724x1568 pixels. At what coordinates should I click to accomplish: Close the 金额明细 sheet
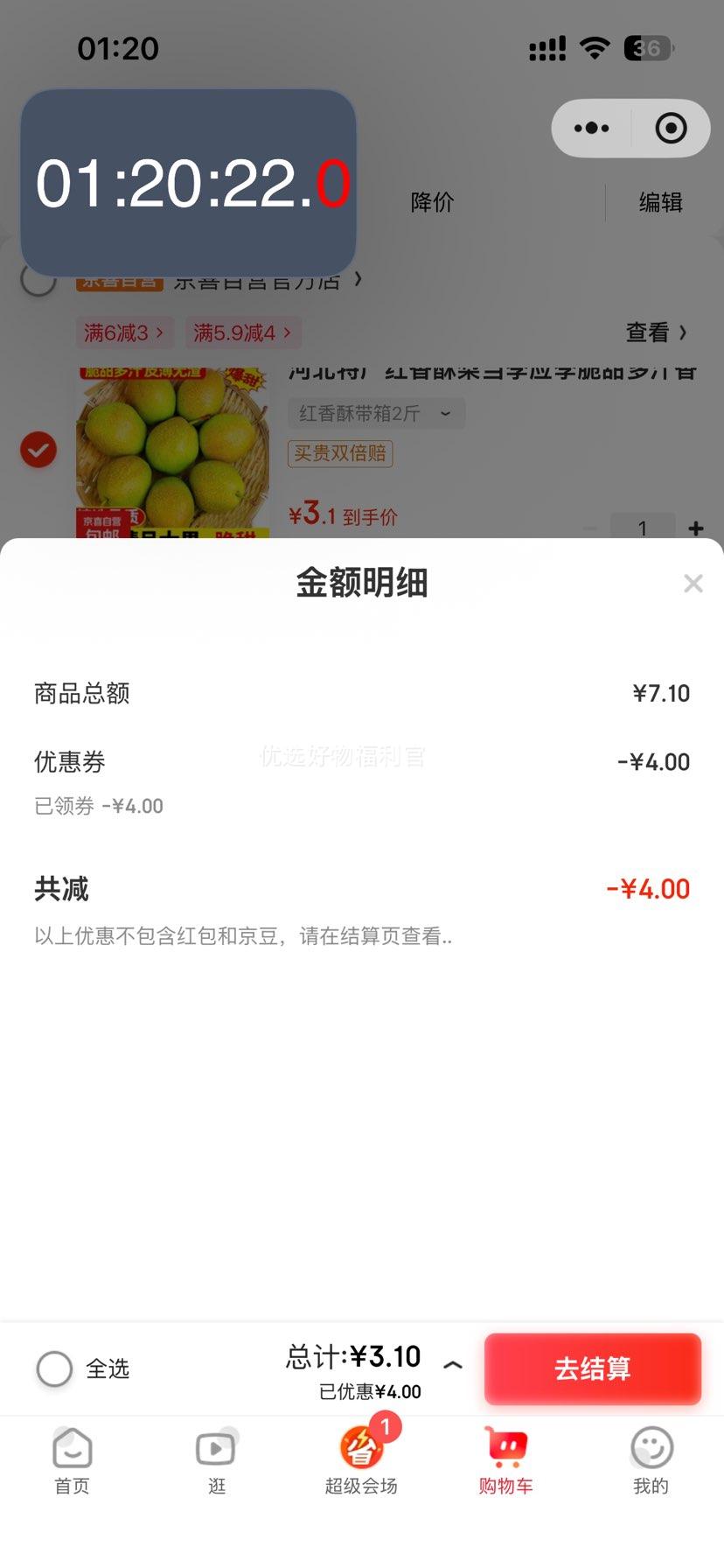tap(693, 584)
